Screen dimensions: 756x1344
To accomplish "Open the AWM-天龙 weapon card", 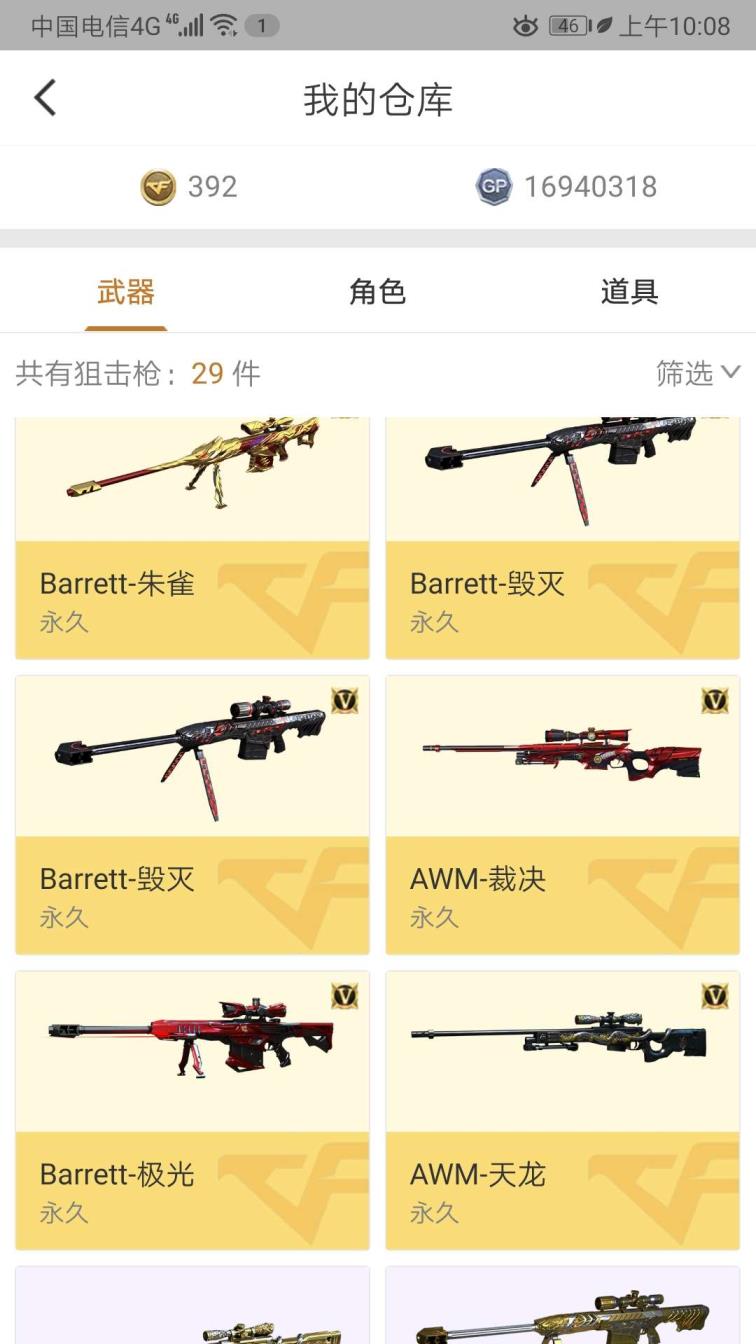I will pos(562,1110).
